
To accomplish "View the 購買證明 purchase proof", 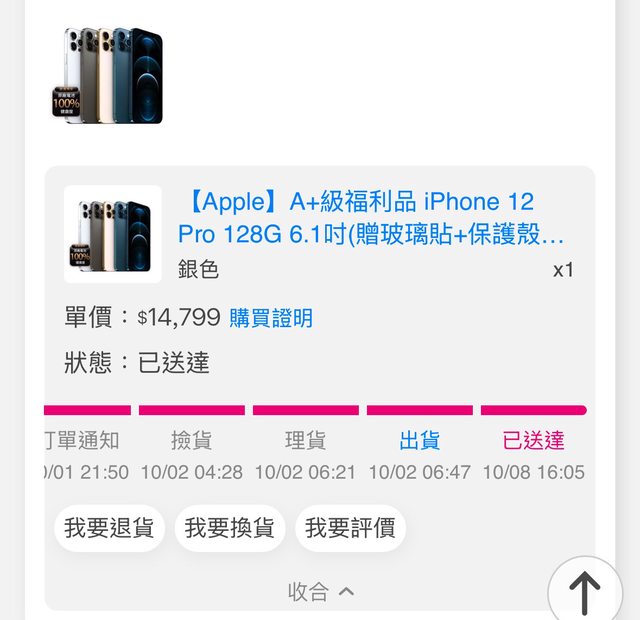I will (271, 318).
